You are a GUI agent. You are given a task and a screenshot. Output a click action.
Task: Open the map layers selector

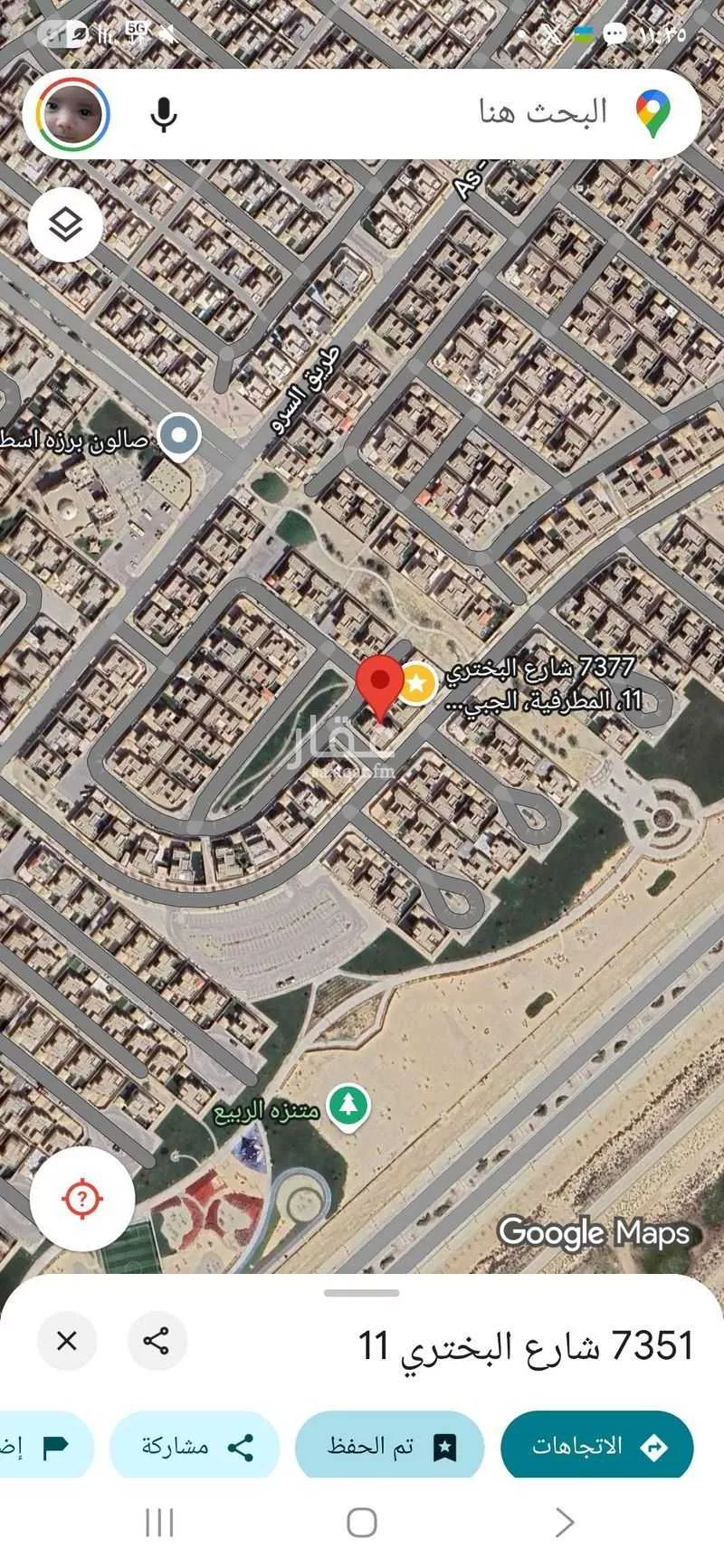point(65,225)
